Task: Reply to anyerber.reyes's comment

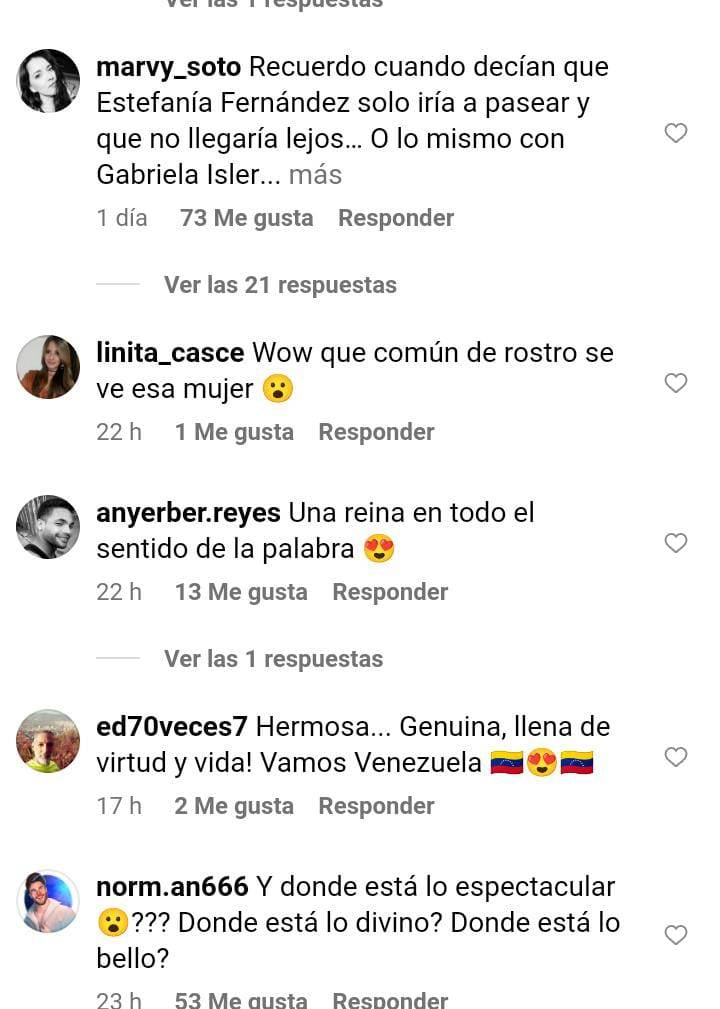Action: pyautogui.click(x=390, y=592)
